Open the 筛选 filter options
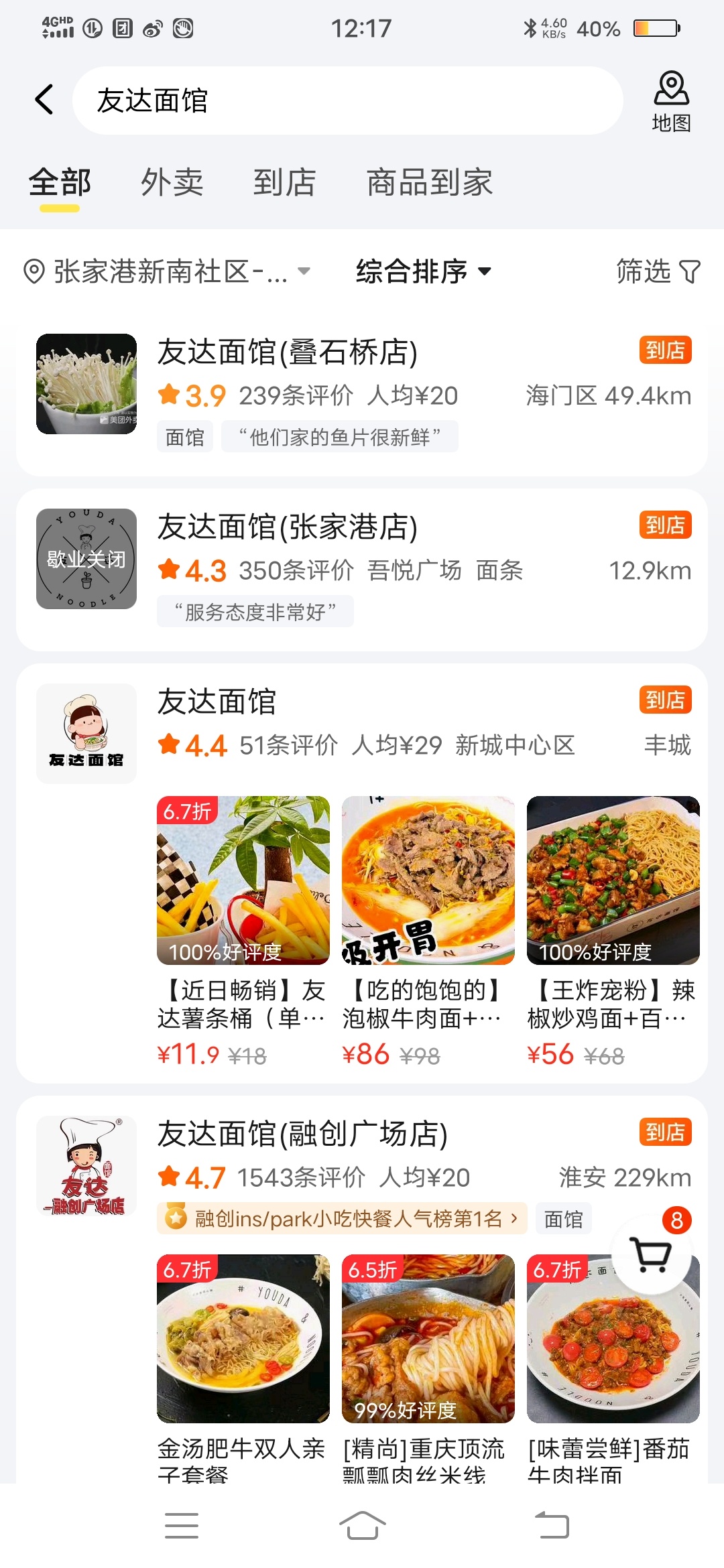The image size is (724, 1568). (x=658, y=271)
